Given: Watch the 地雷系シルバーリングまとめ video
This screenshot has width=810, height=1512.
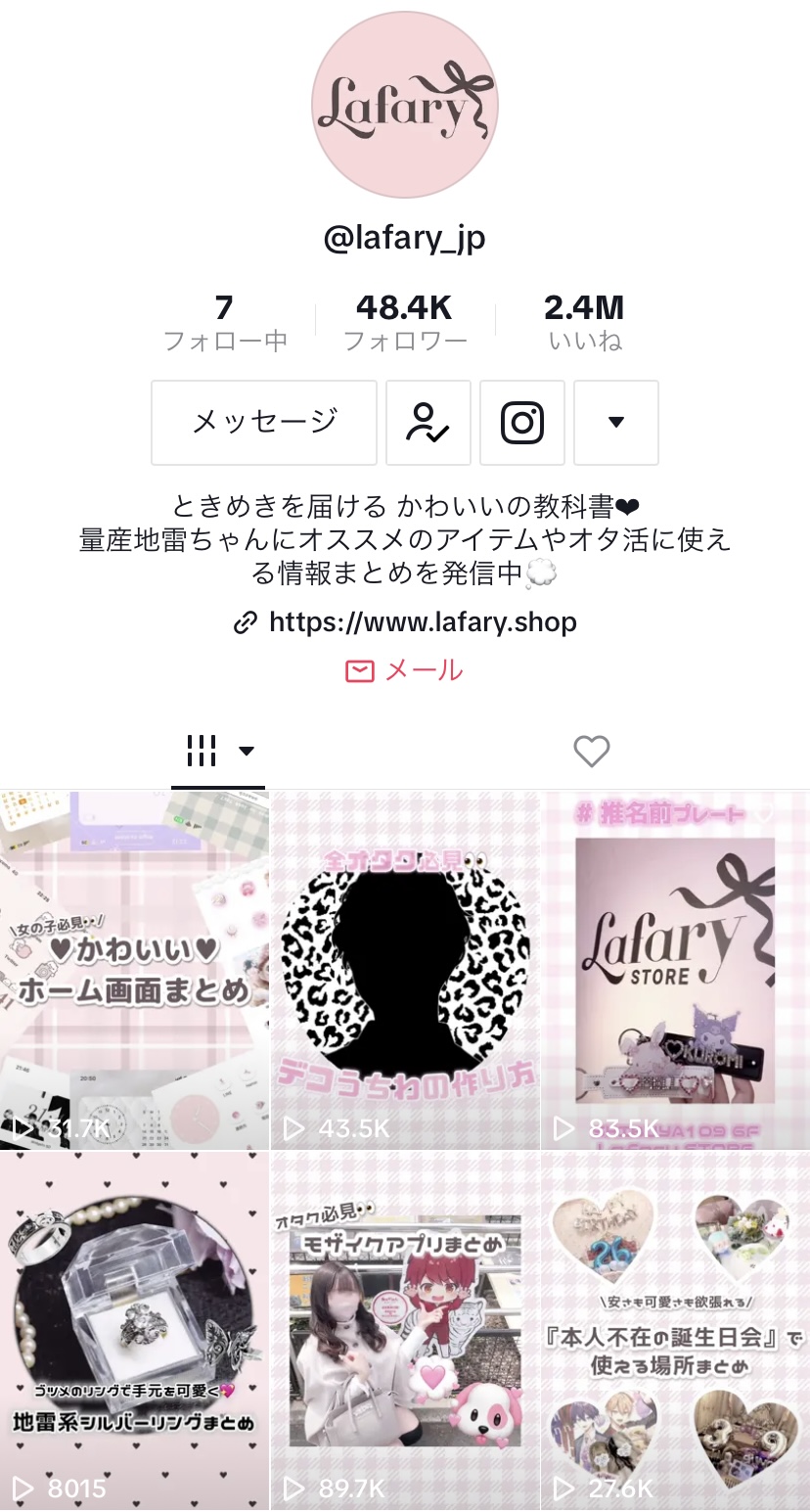Looking at the screenshot, I should (x=134, y=1331).
